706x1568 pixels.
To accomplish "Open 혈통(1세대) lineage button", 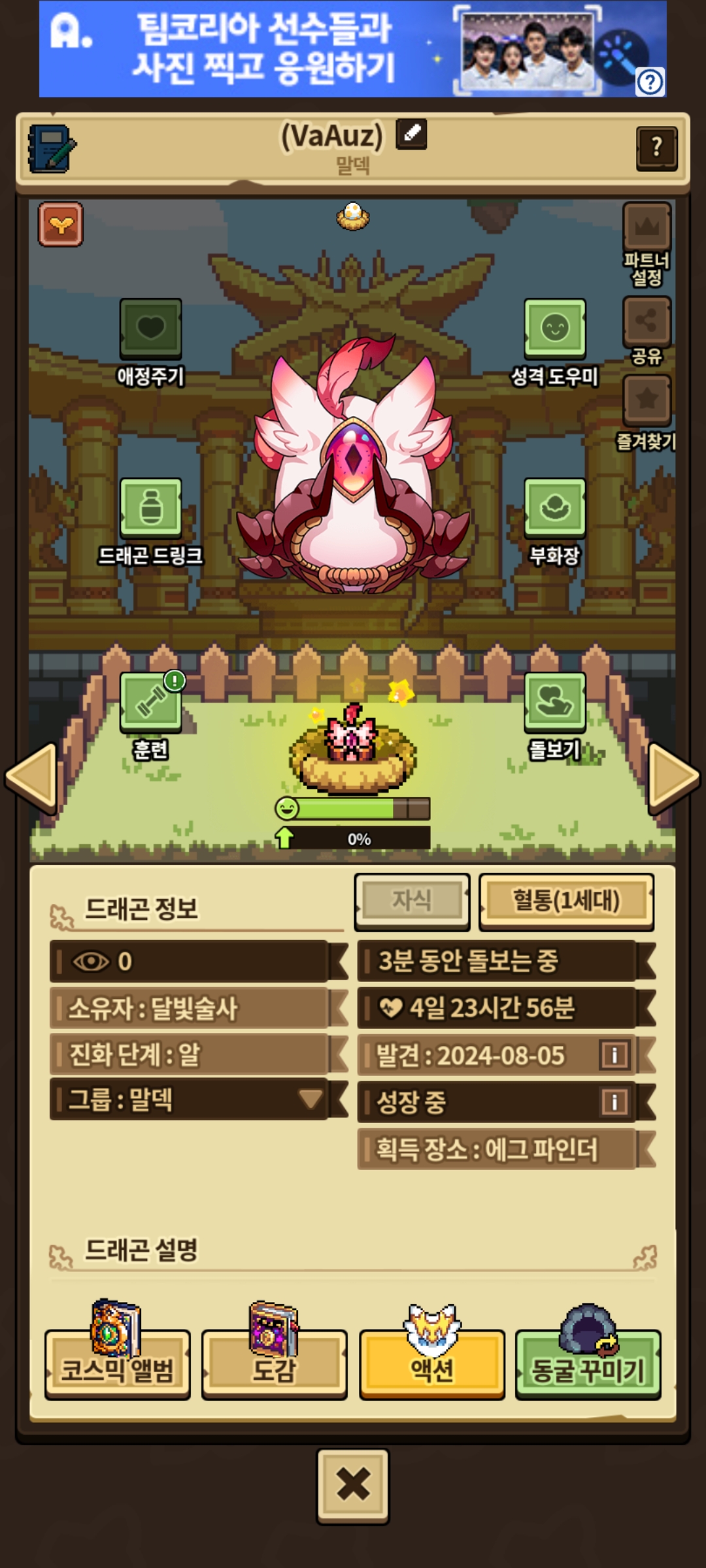I will tap(566, 901).
